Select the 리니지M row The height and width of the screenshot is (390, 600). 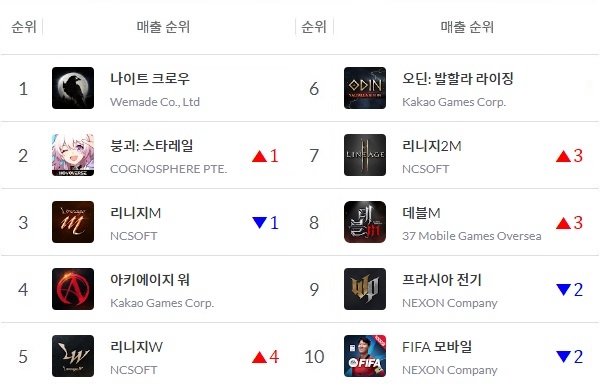pos(147,222)
